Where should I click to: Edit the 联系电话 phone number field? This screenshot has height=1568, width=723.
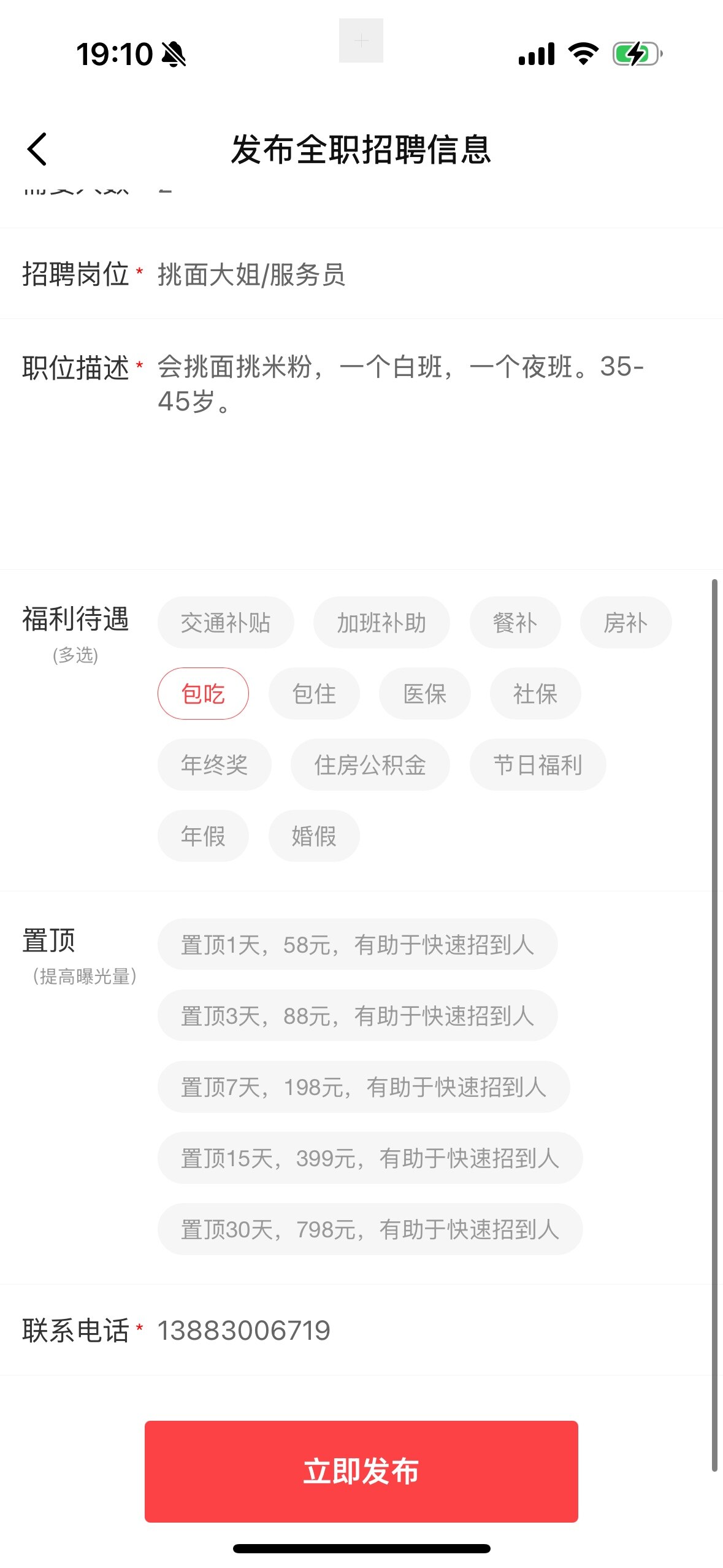click(x=429, y=1330)
